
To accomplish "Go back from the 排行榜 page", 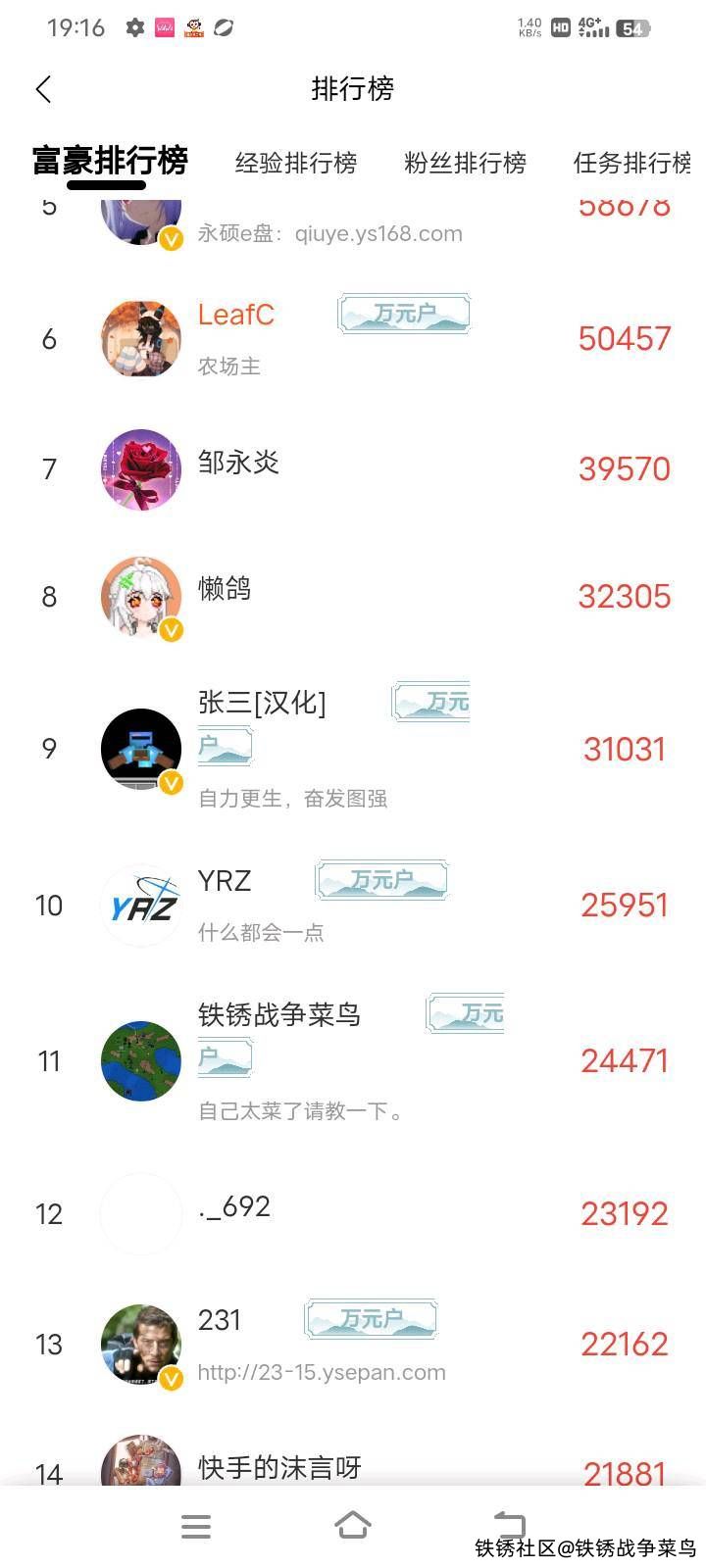I will (44, 89).
